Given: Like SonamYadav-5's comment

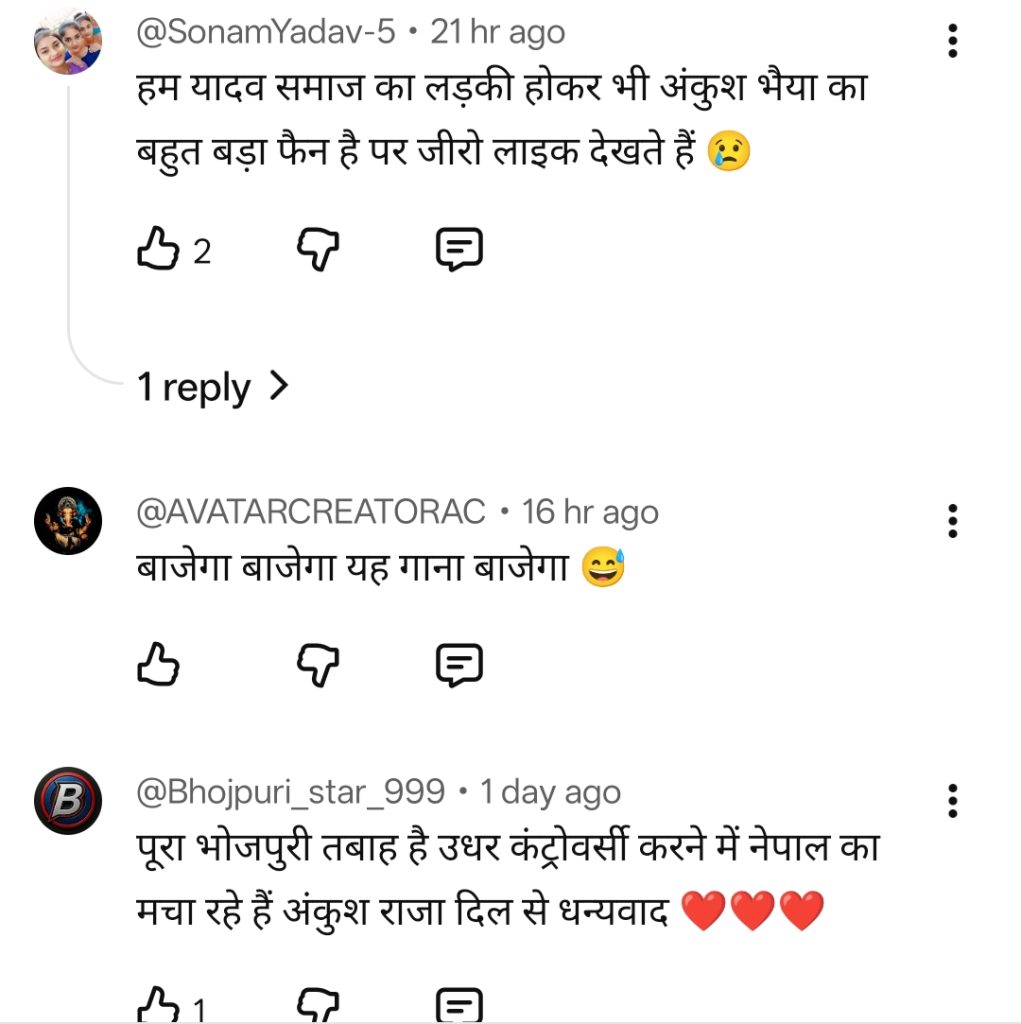Looking at the screenshot, I should click(158, 251).
